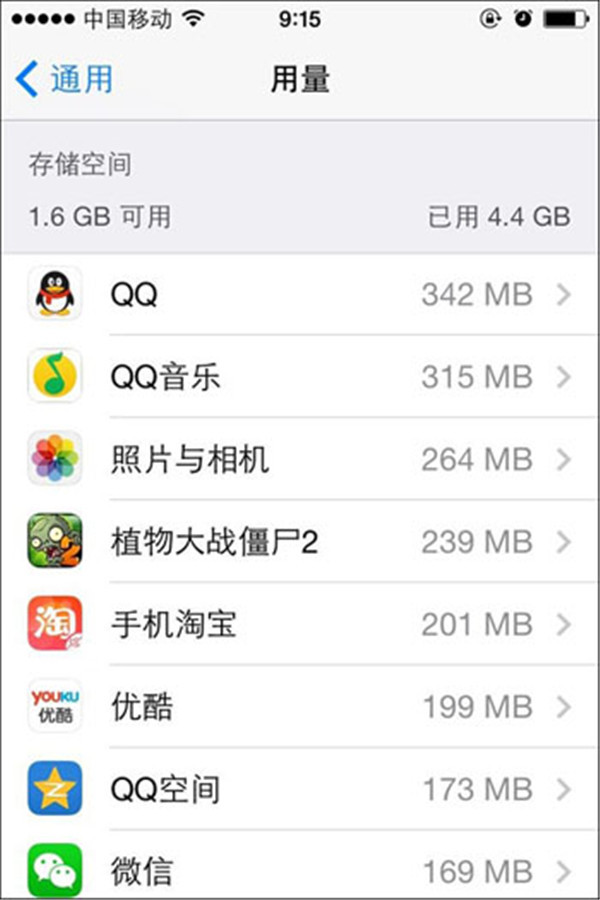The image size is (600, 900).
Task: Open QQ空间 storage row
Action: click(x=300, y=790)
